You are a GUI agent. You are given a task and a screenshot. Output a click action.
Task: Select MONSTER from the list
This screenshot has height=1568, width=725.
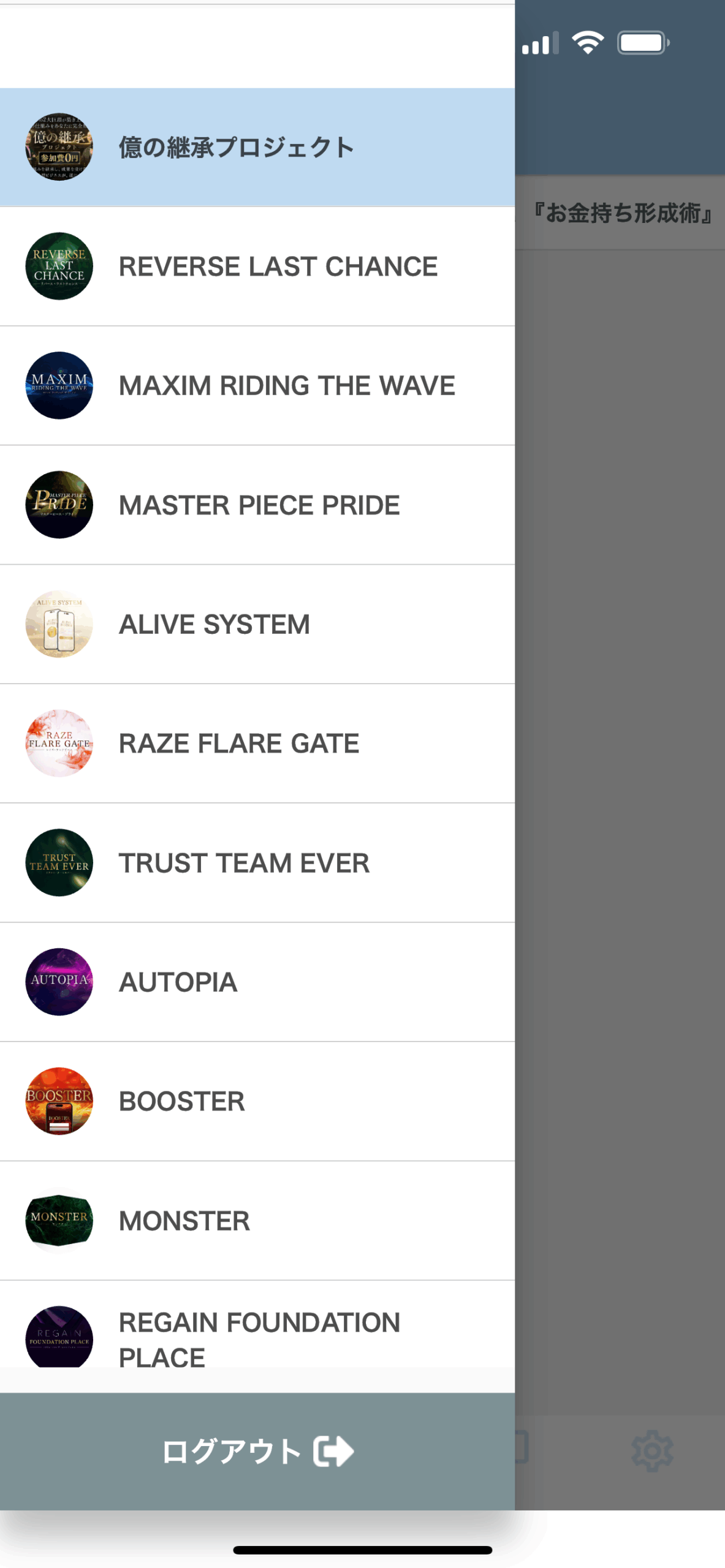[257, 1220]
